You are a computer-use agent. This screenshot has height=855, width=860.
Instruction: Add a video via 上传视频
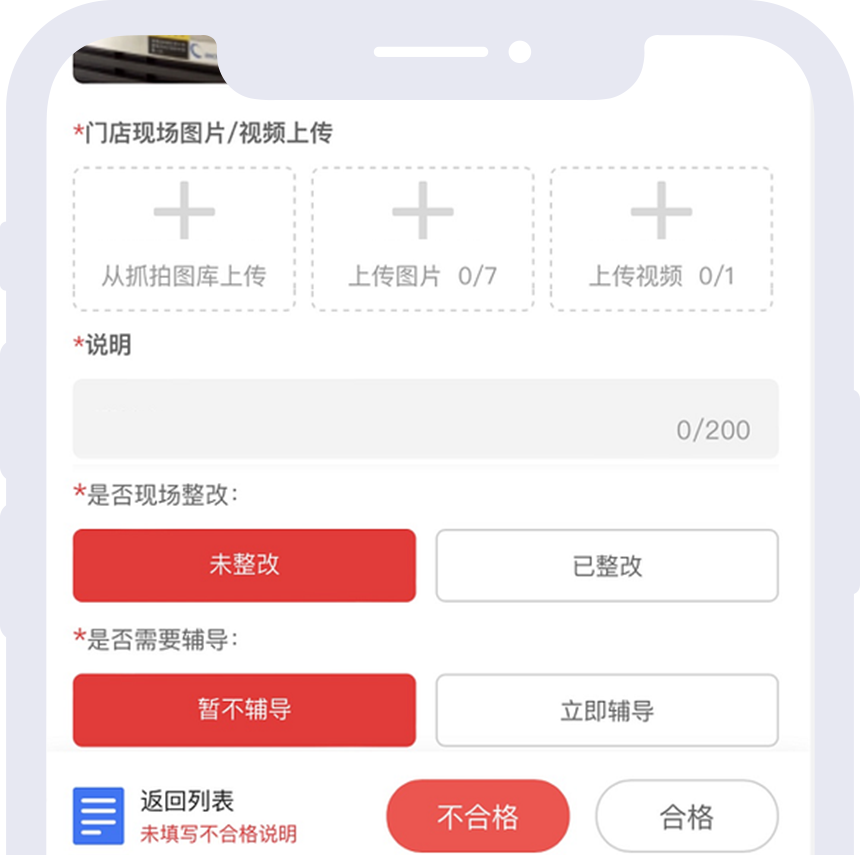click(661, 238)
